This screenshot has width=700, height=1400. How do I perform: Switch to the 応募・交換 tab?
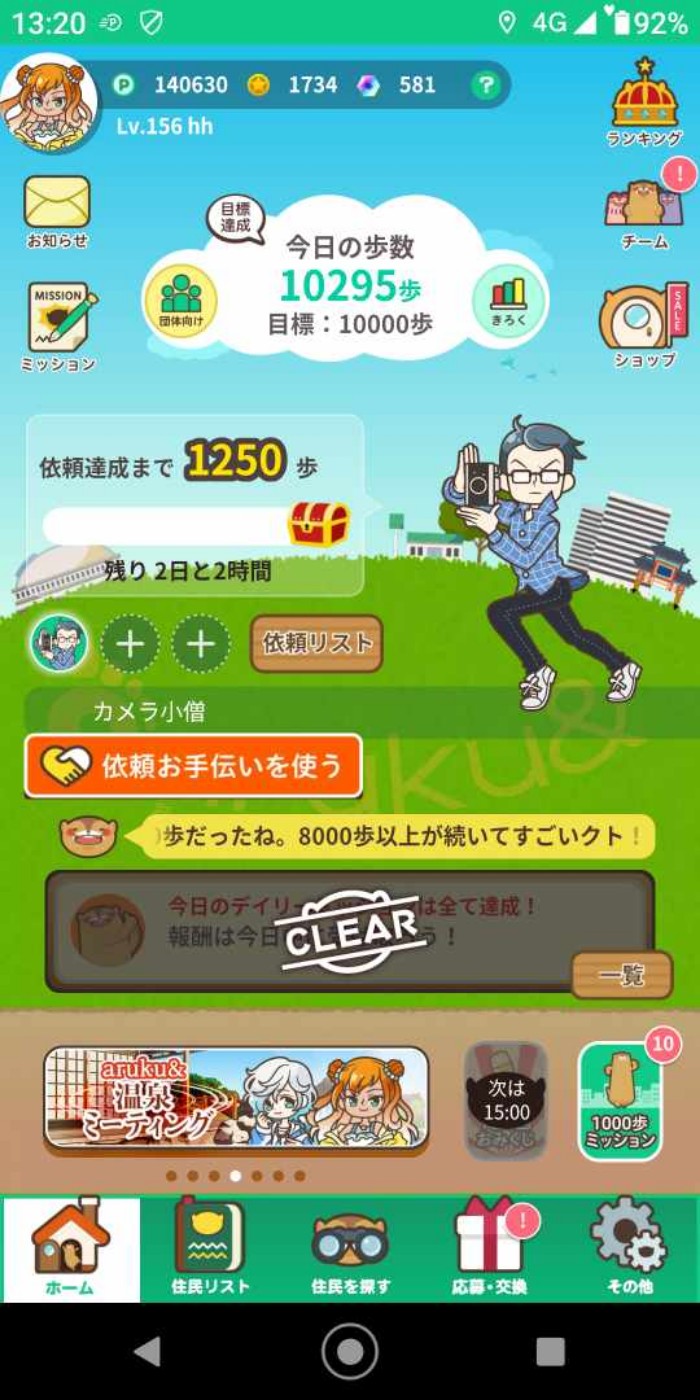click(x=489, y=1248)
